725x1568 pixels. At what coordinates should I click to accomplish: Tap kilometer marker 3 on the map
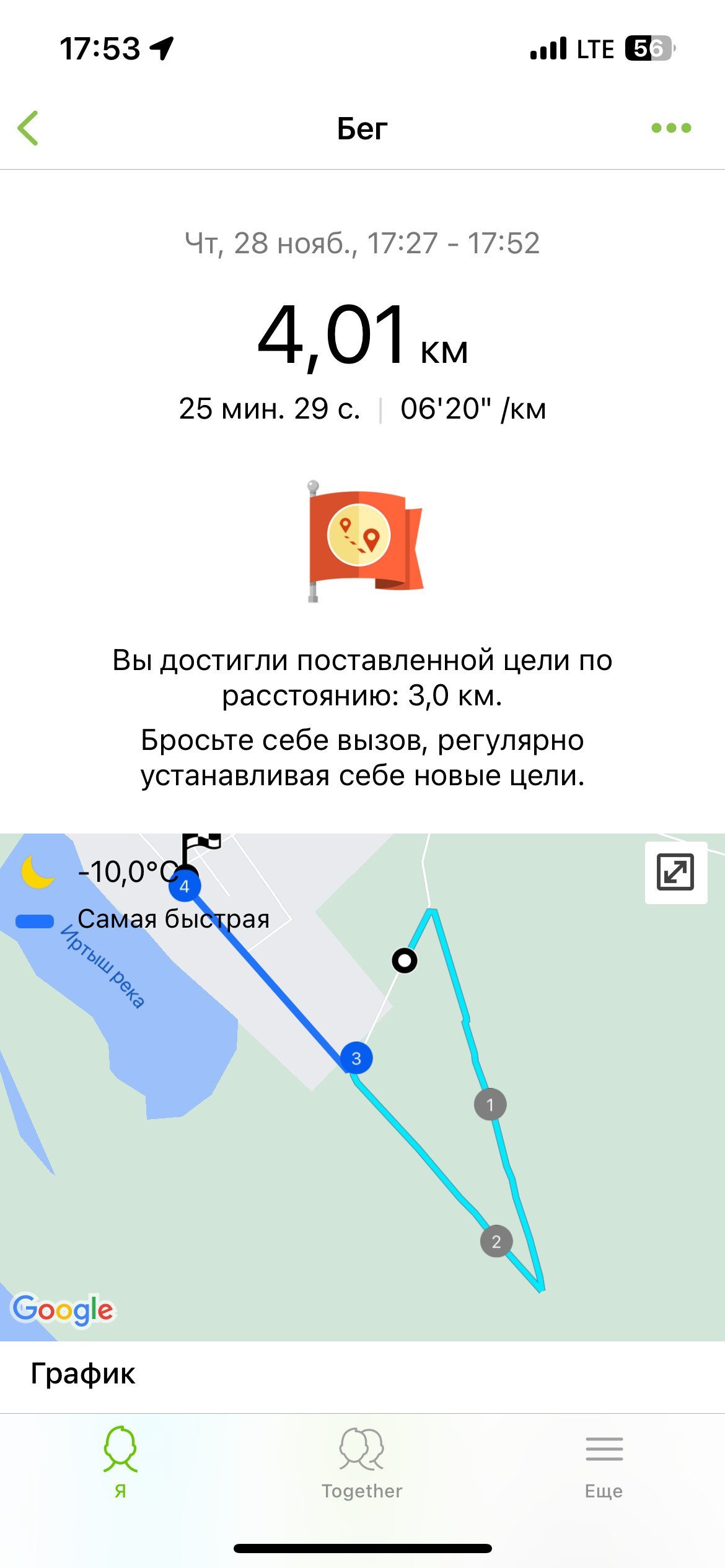click(x=356, y=1058)
